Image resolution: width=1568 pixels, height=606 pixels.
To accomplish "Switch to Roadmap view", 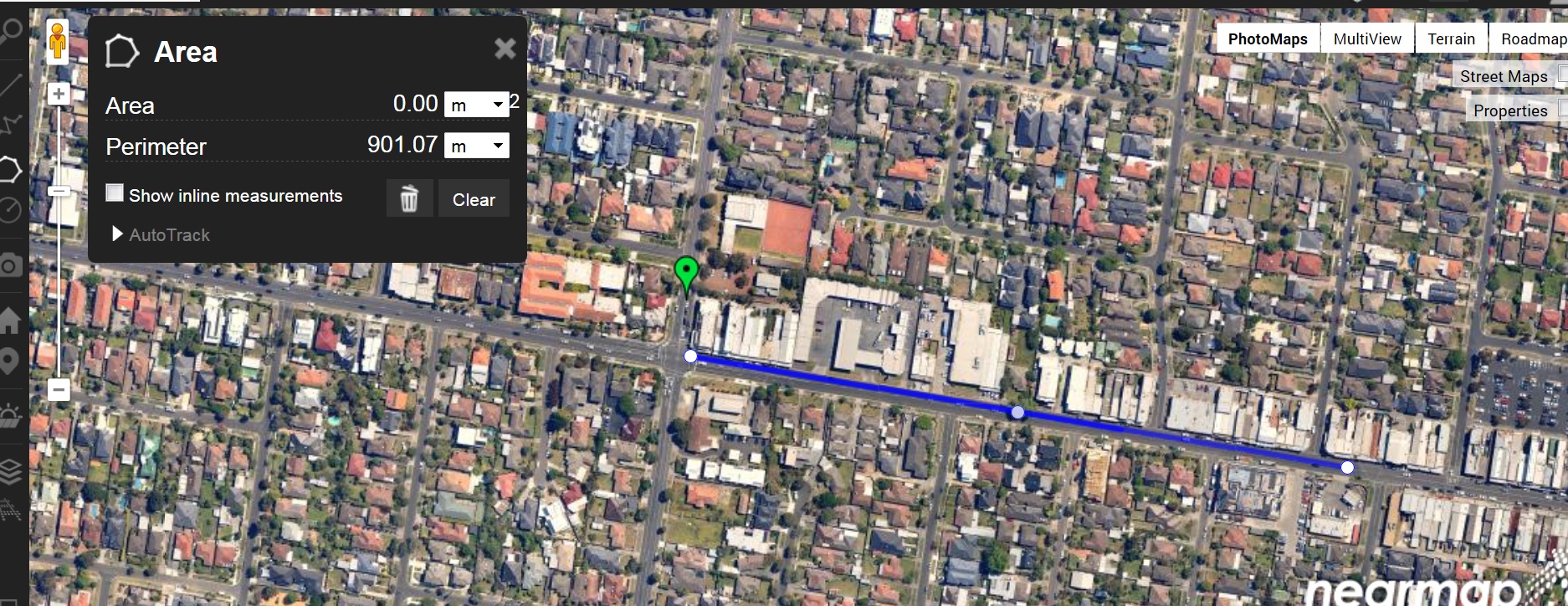I will click(1533, 39).
